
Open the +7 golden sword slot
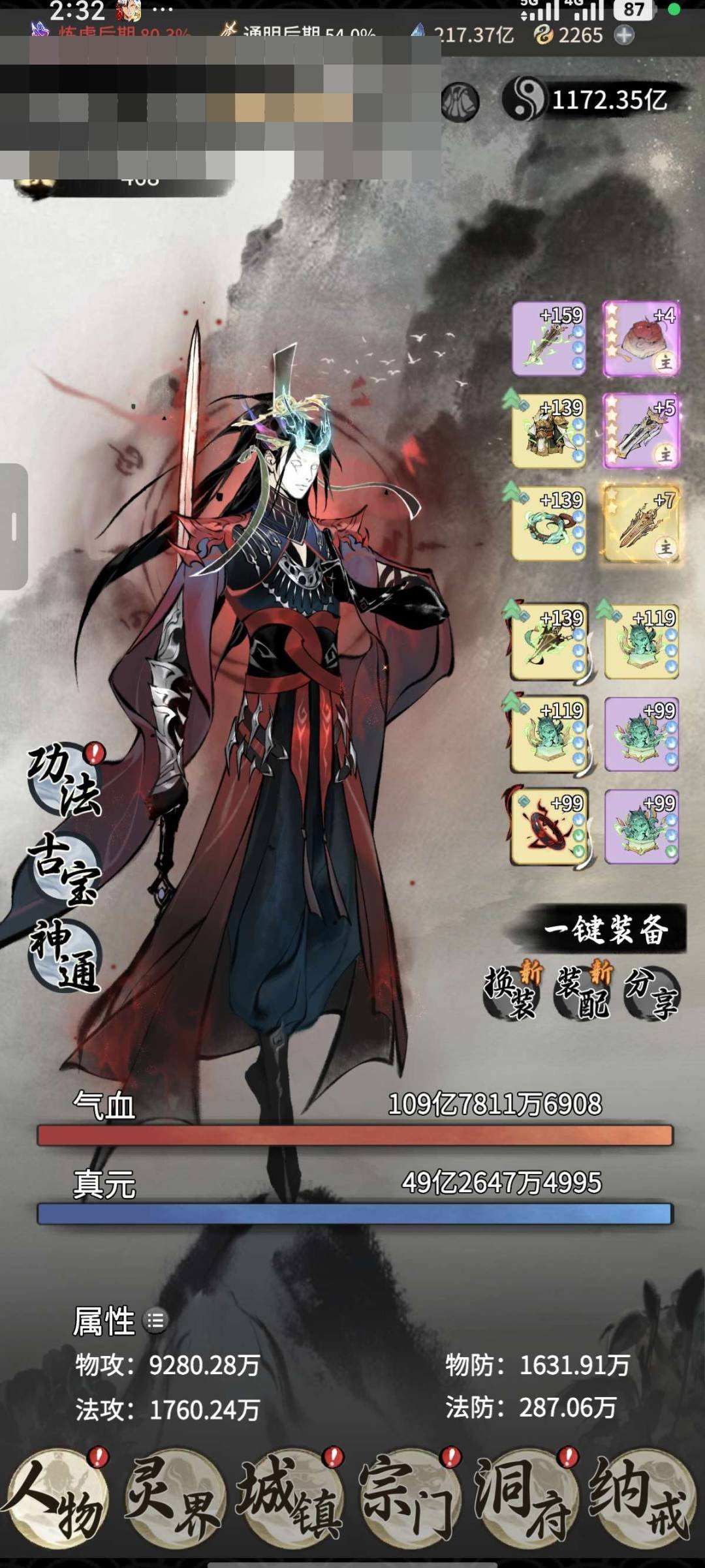pos(642,524)
